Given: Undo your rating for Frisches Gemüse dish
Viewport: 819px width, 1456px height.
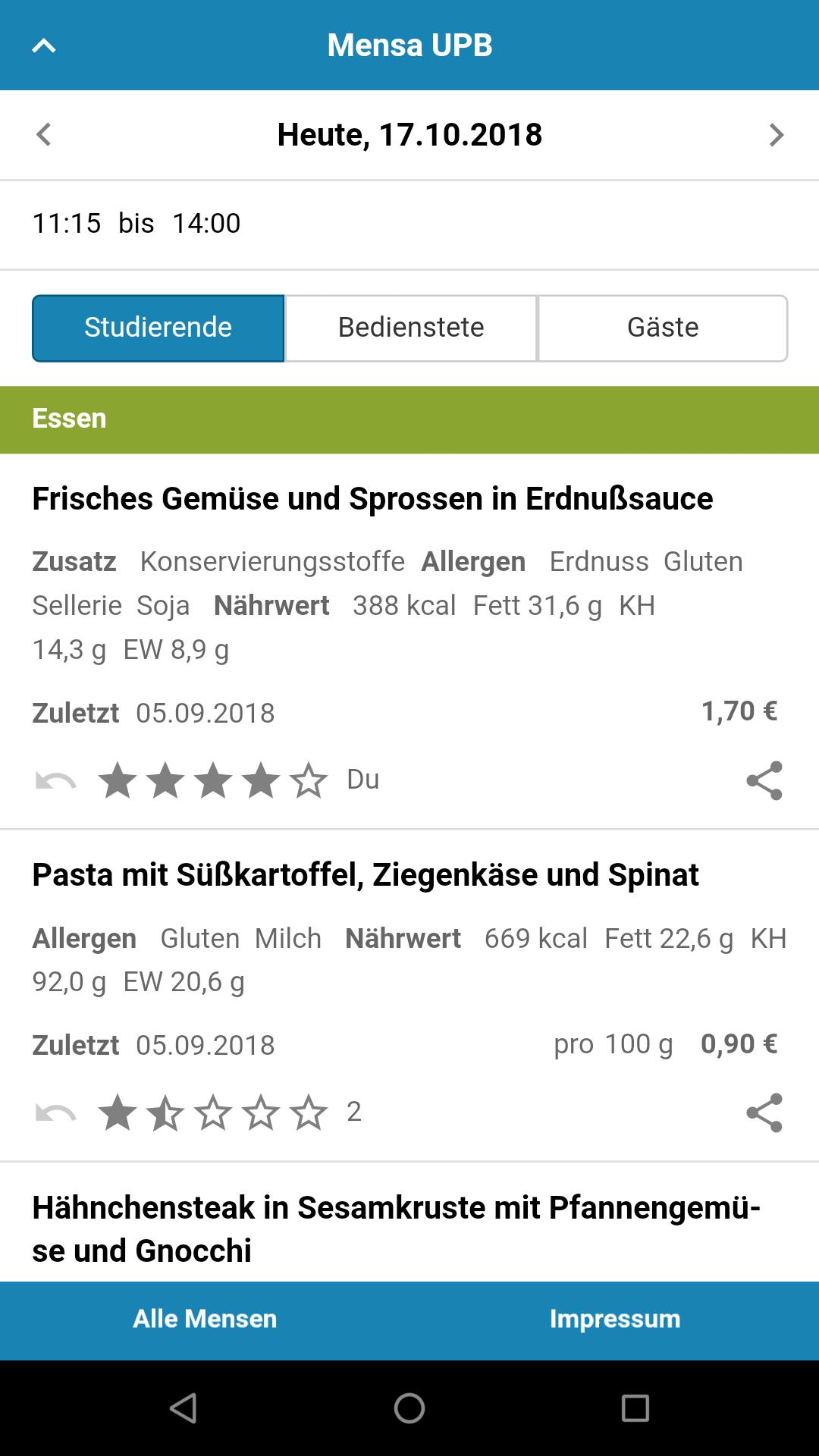Looking at the screenshot, I should [55, 780].
